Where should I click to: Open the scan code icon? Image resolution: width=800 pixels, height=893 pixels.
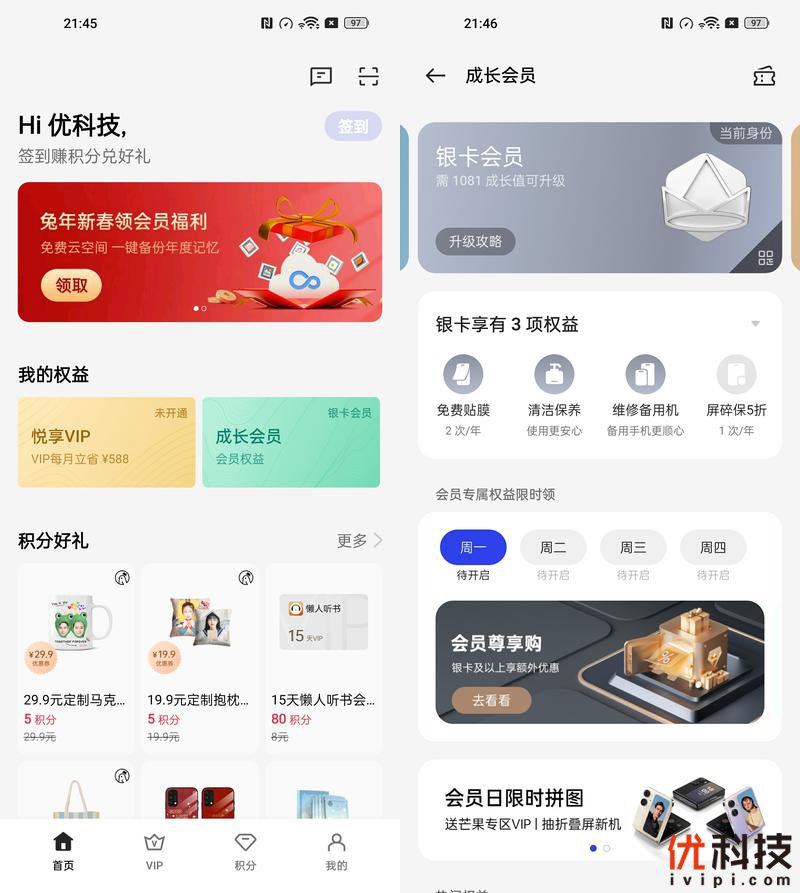point(369,76)
